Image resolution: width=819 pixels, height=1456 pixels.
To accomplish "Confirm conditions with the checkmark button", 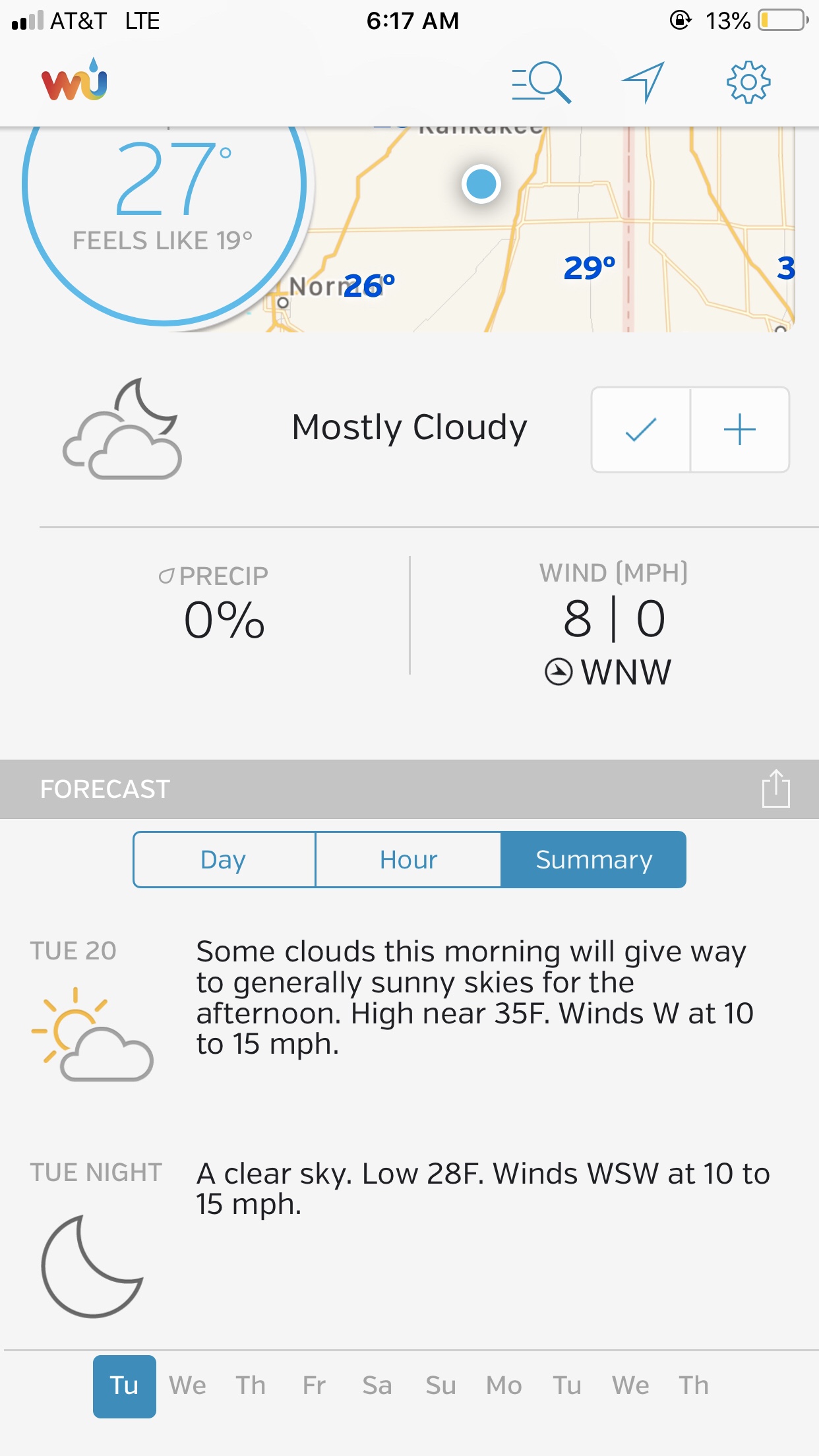I will pyautogui.click(x=640, y=430).
